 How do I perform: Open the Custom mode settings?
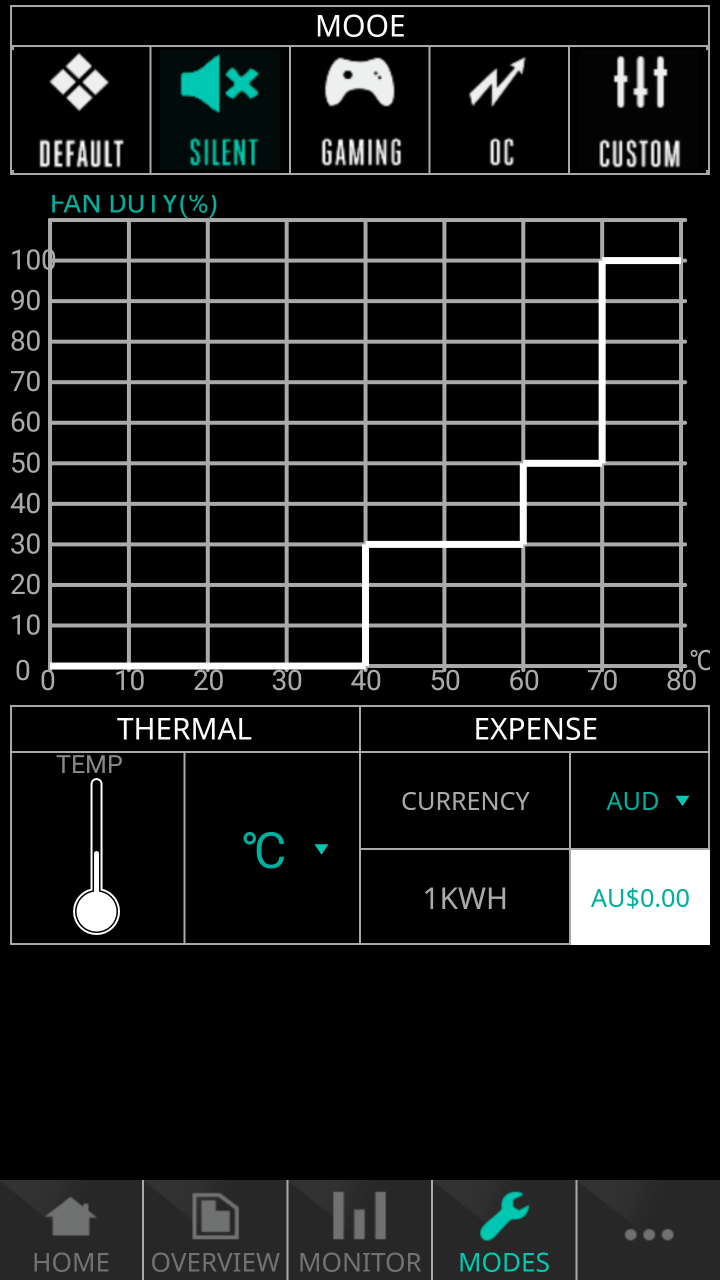(639, 110)
